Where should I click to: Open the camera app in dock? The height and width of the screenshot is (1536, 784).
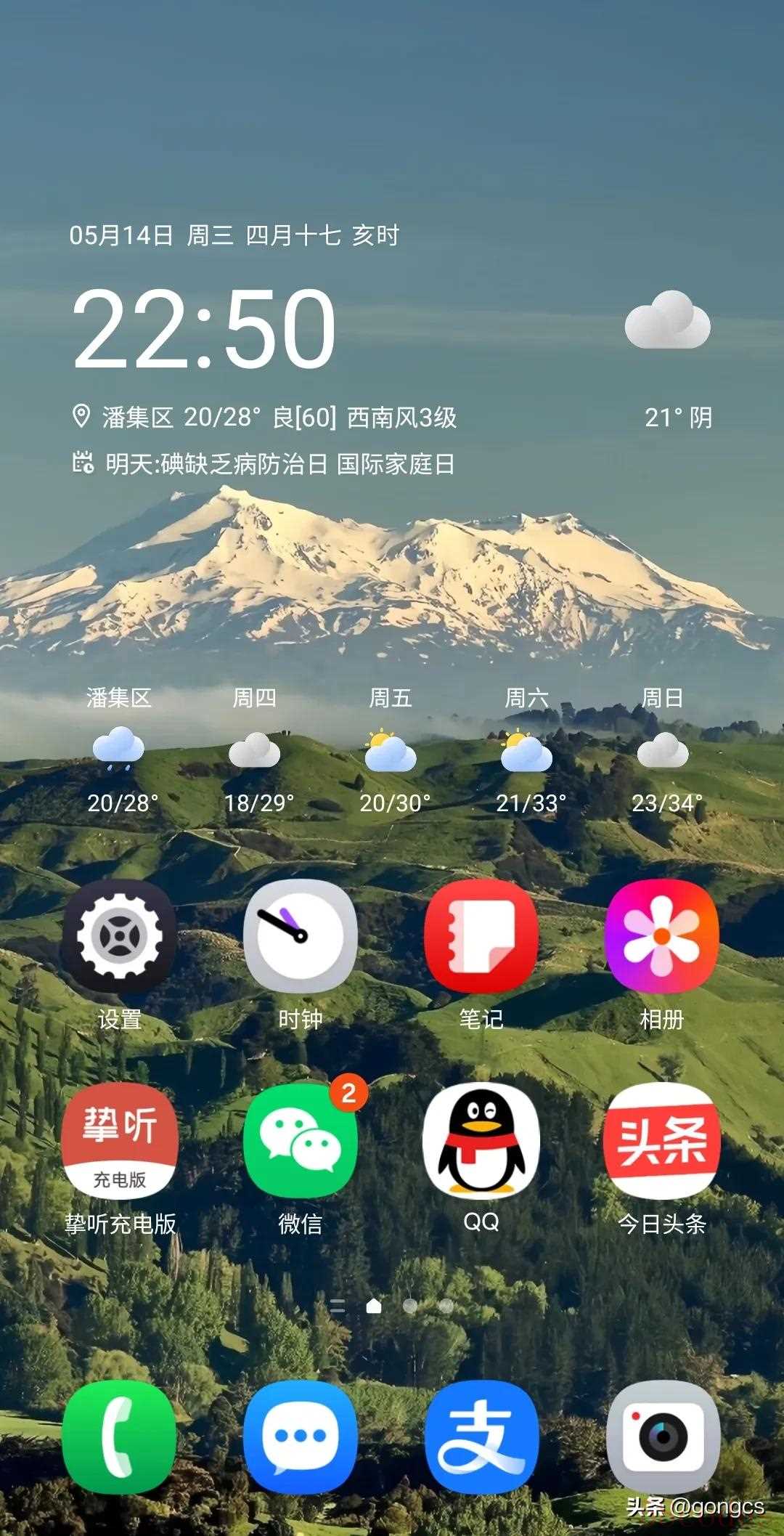click(661, 1437)
